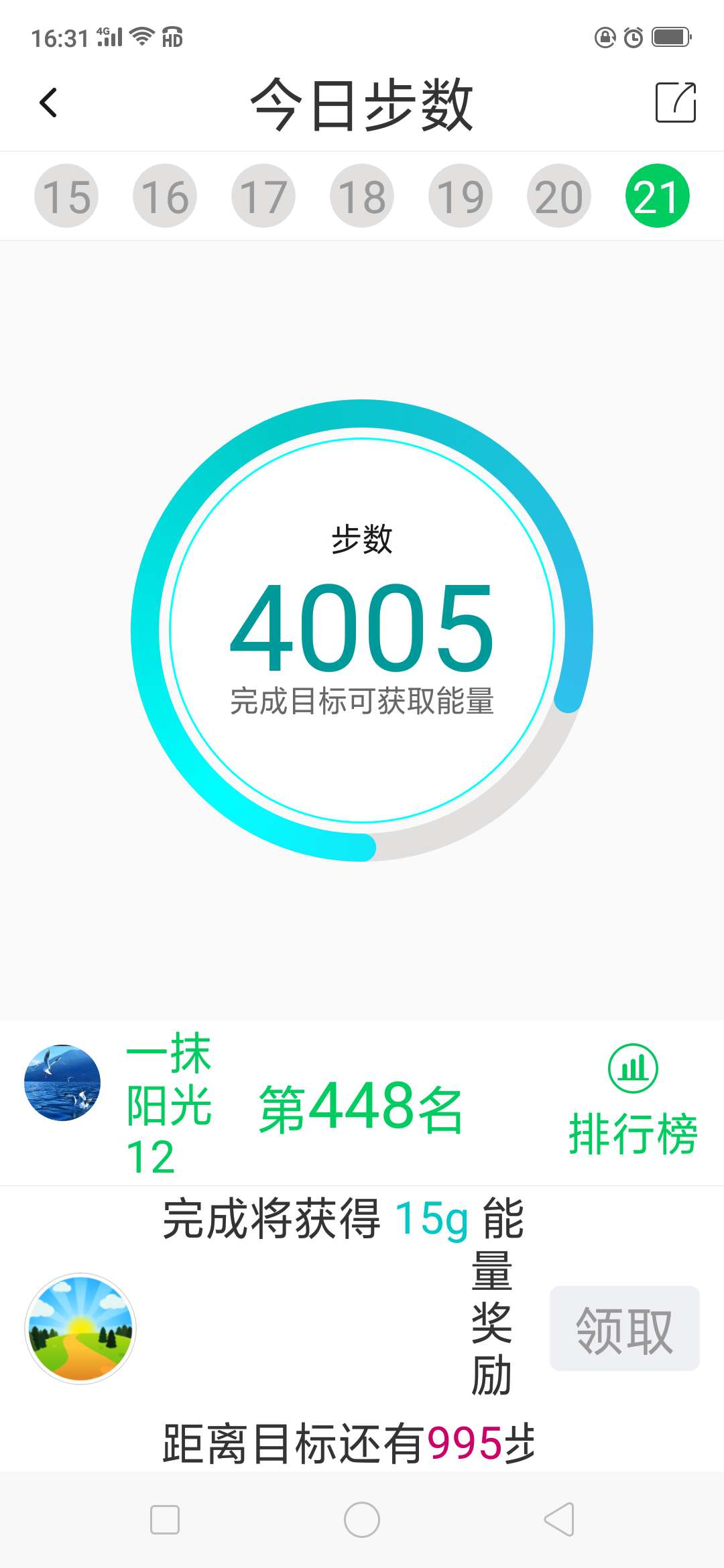Screen dimensions: 724x1568
Task: Select date 21 in the date strip
Action: pos(658,195)
